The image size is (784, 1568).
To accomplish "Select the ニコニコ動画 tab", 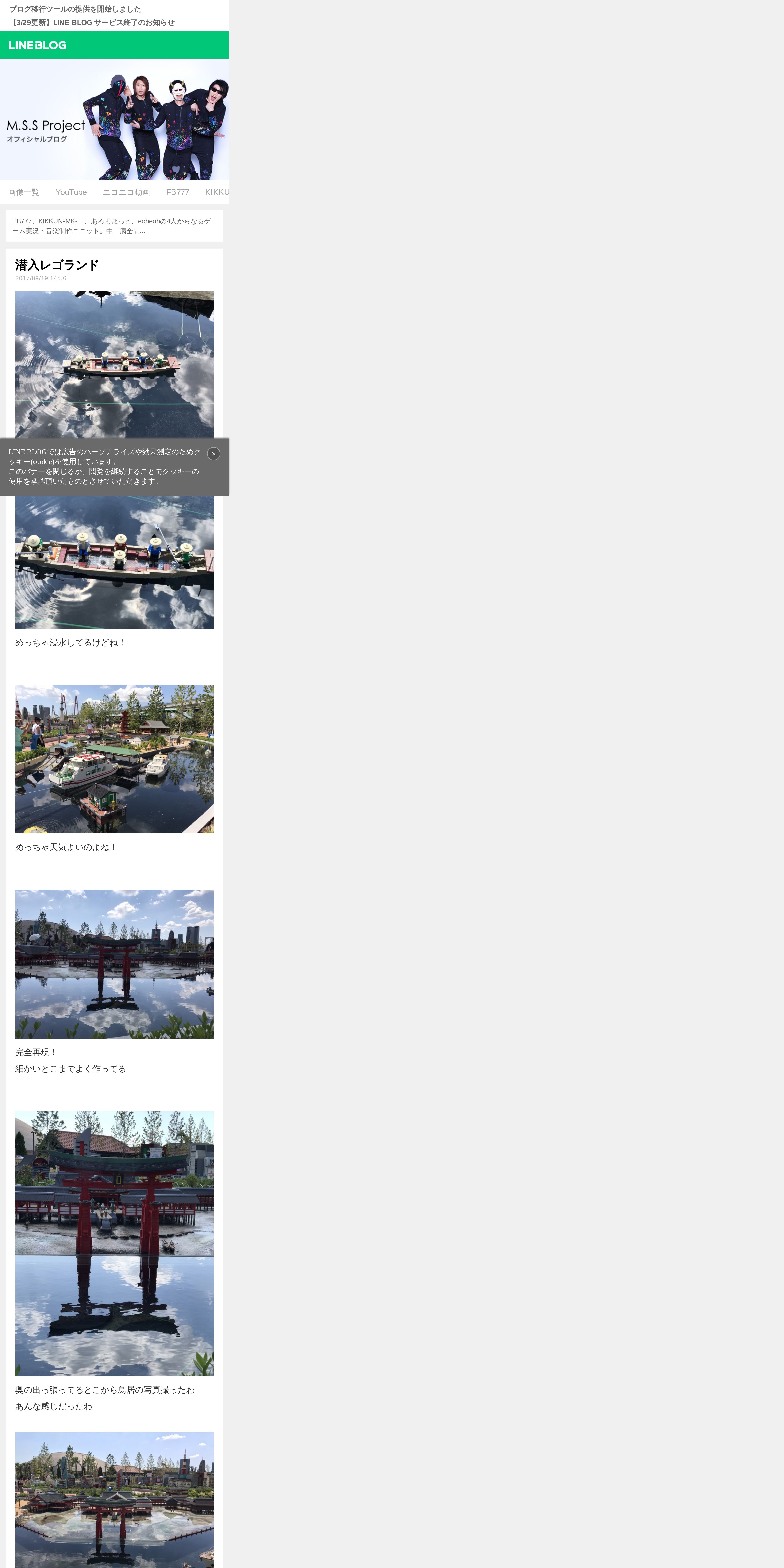I will tap(126, 192).
